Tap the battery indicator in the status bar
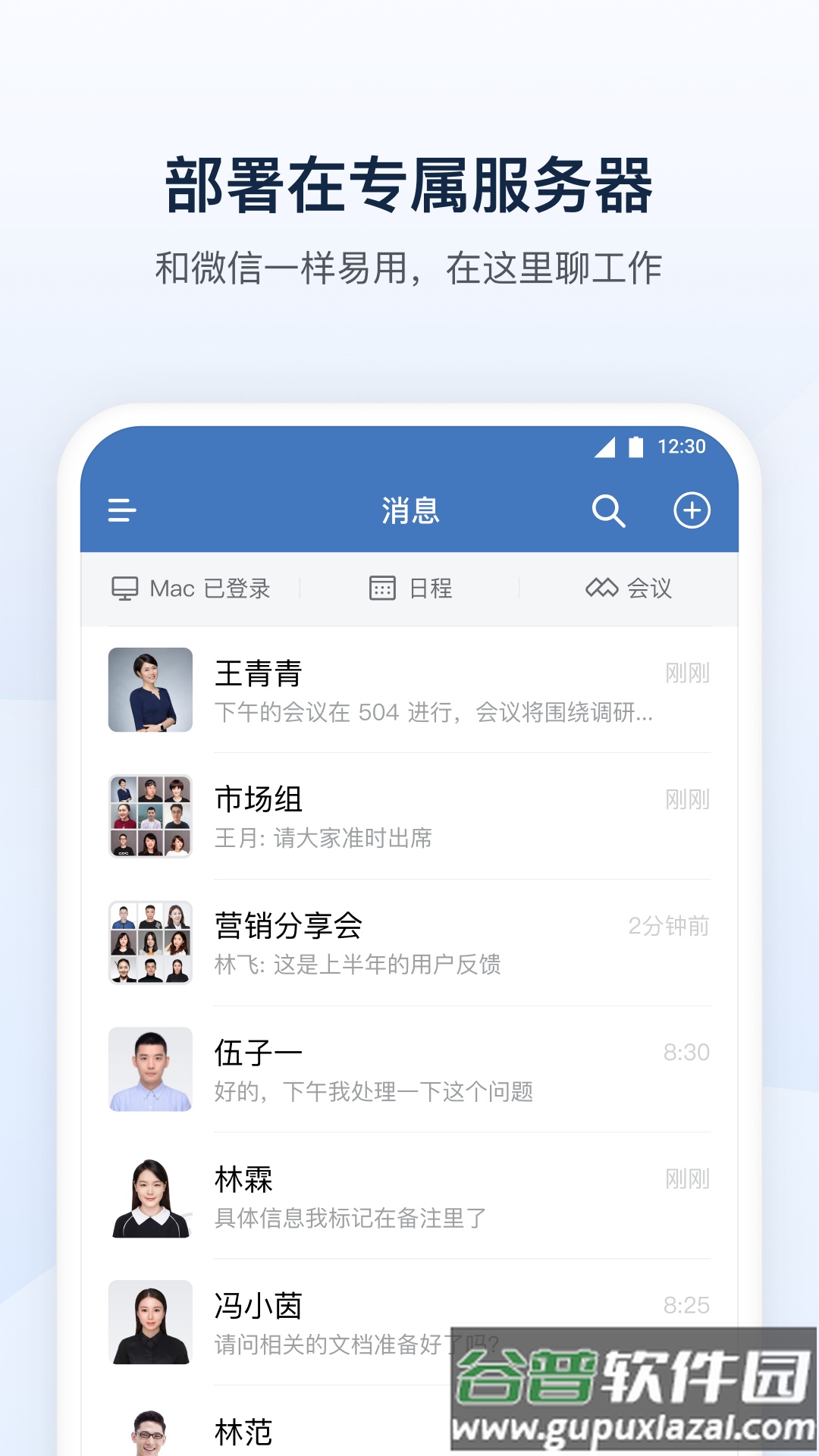819x1456 pixels. 635,447
